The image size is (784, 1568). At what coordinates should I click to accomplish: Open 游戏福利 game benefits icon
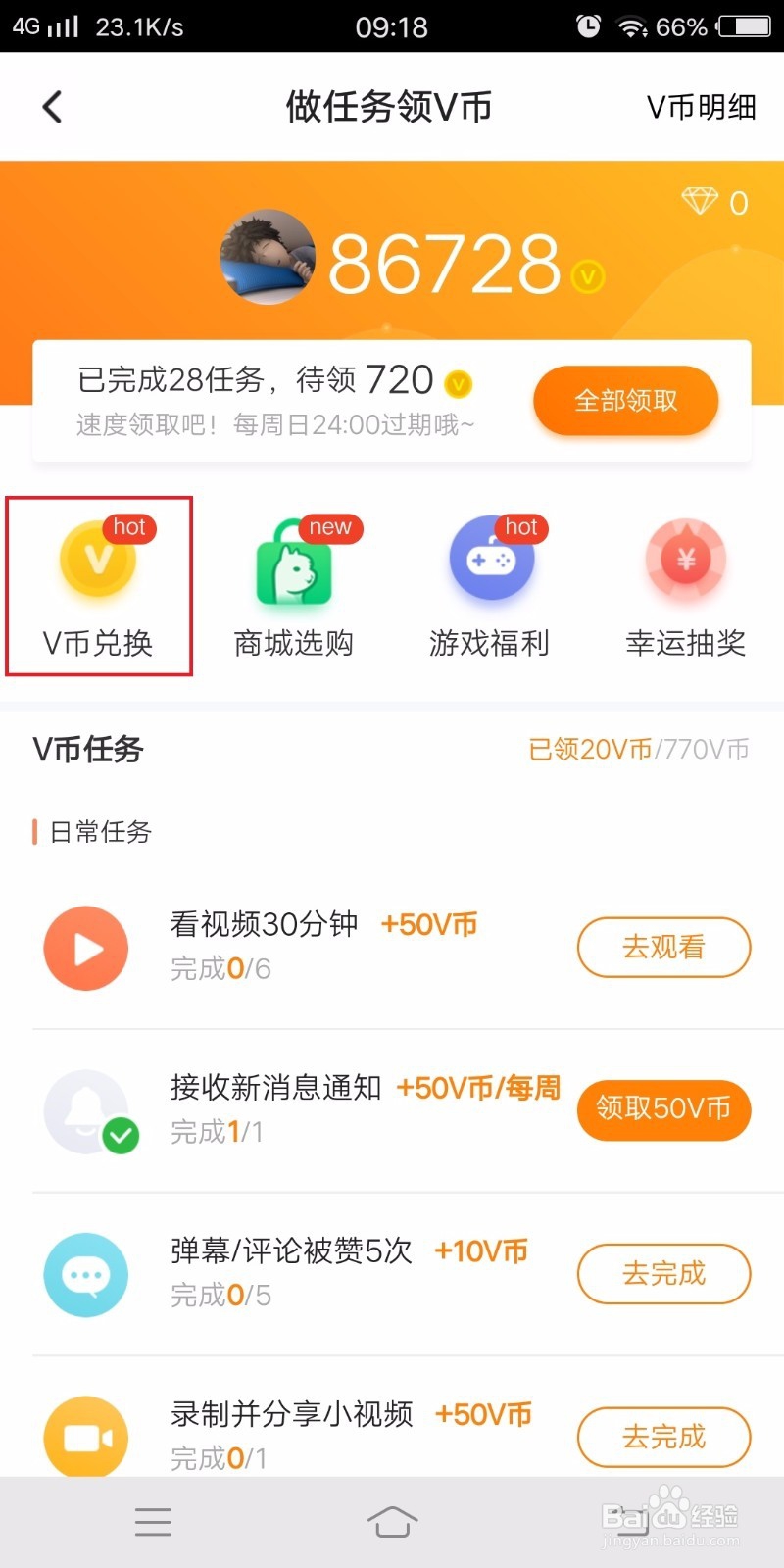click(x=488, y=559)
